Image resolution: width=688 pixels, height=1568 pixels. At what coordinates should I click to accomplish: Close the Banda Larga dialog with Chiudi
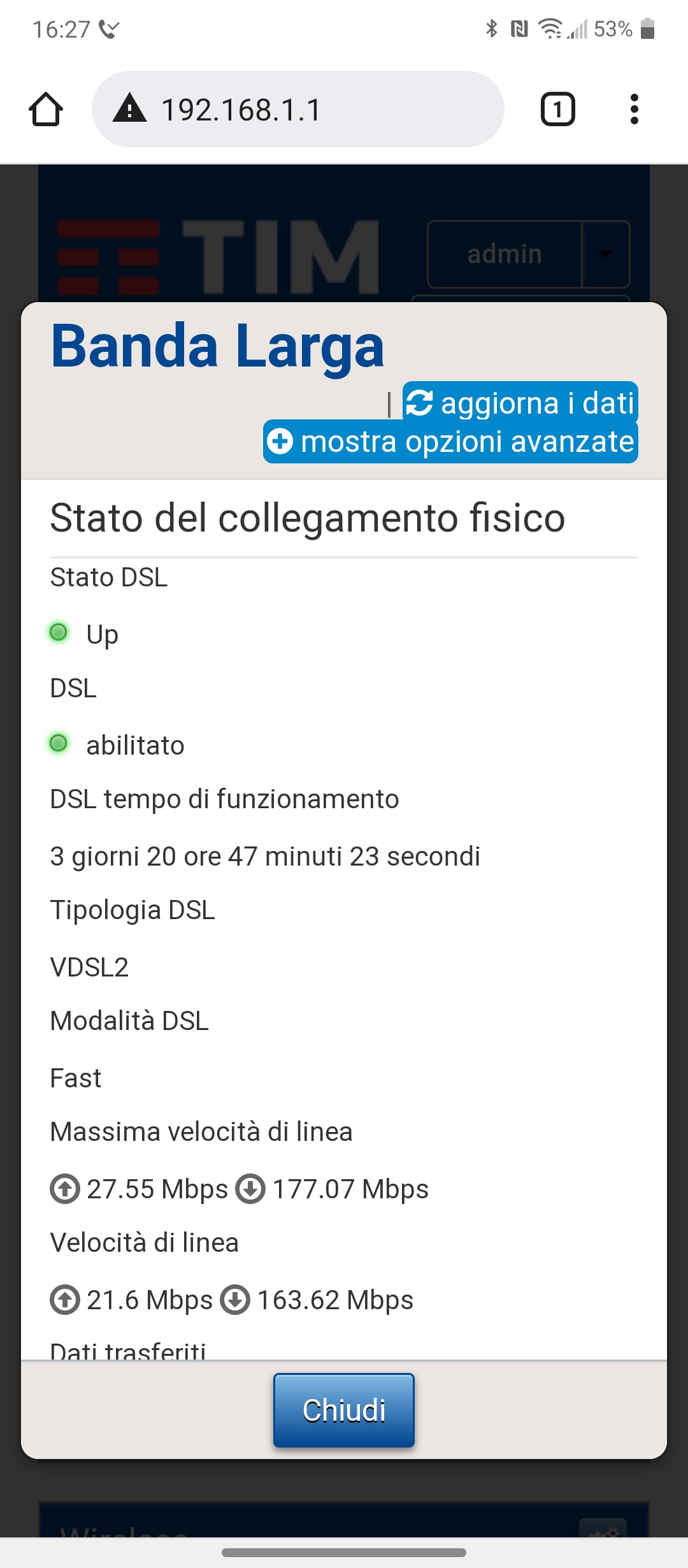tap(344, 1410)
